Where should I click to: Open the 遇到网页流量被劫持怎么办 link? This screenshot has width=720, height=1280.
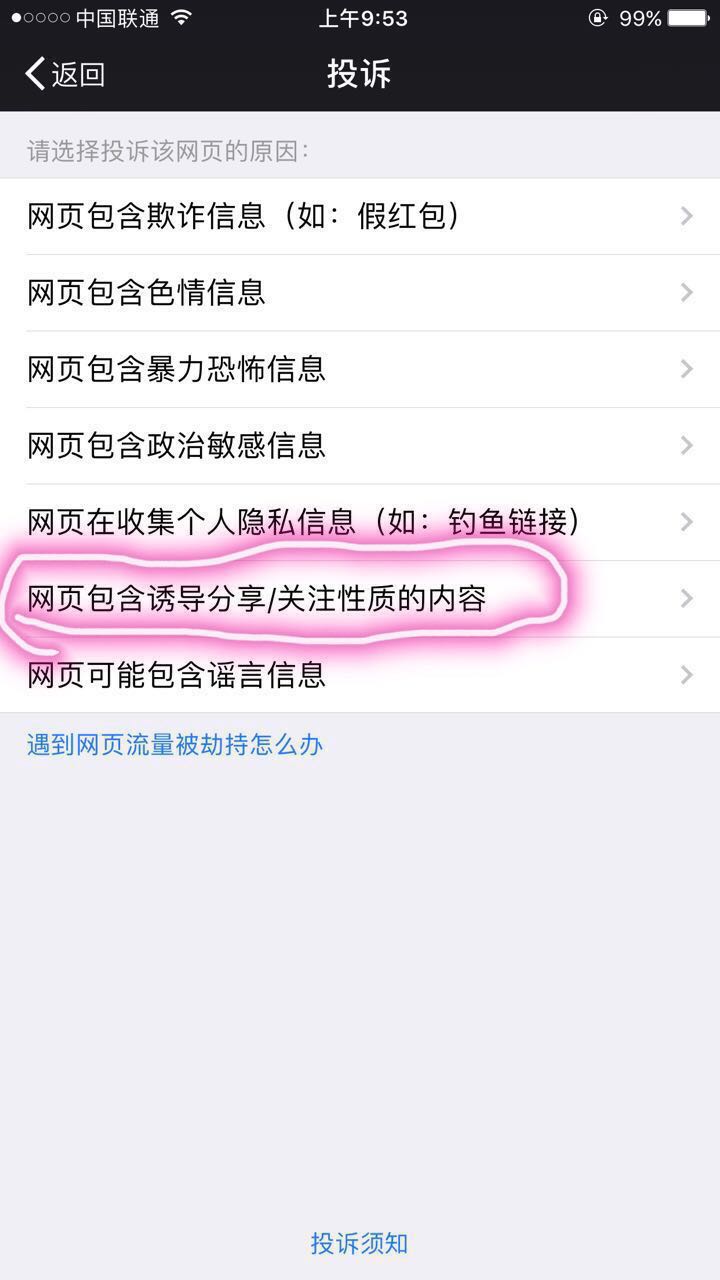(x=175, y=745)
